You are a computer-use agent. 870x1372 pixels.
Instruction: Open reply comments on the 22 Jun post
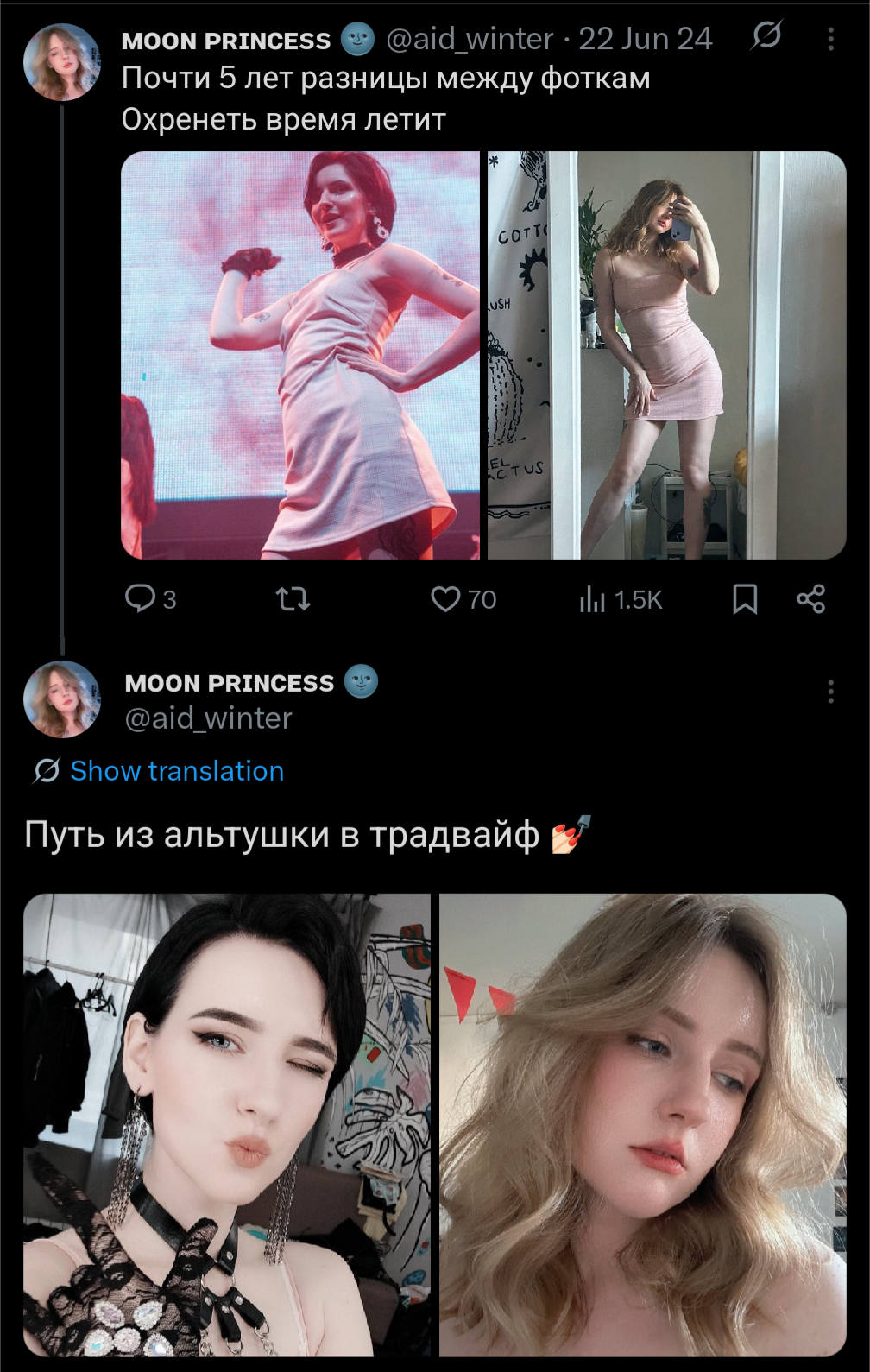[140, 598]
